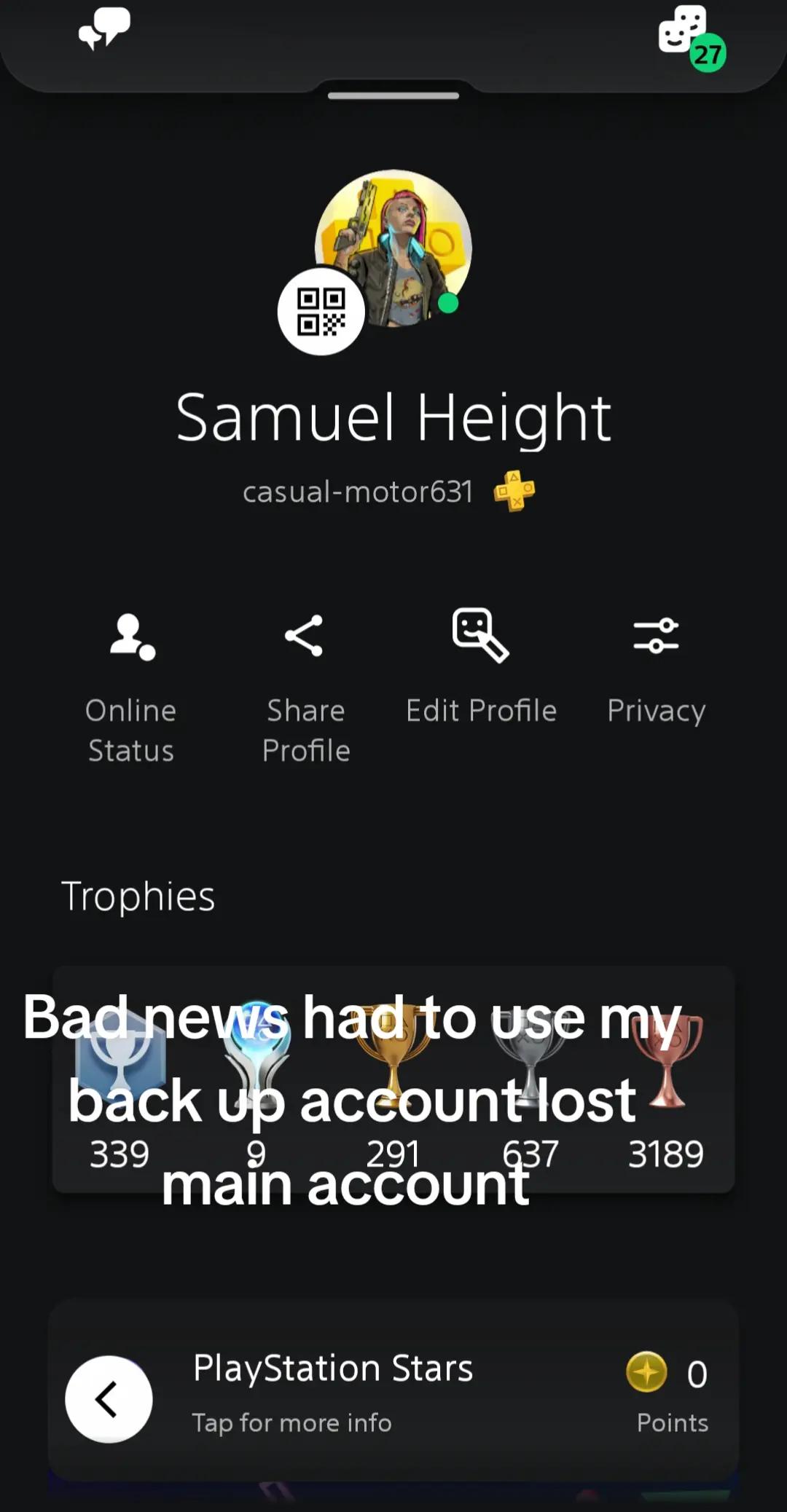
Task: Tap the profile avatar picture
Action: (393, 248)
